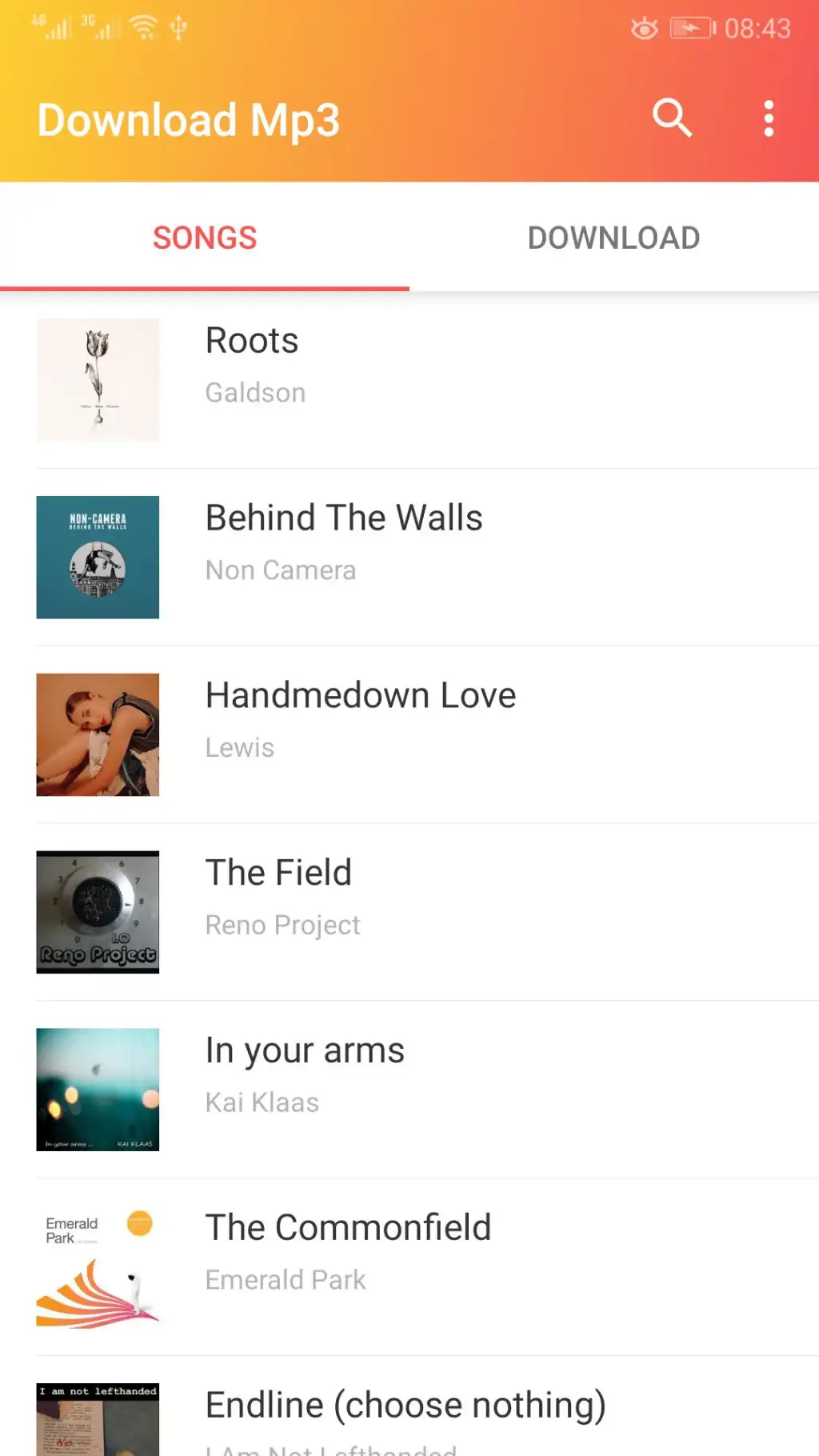
Task: Click the alarm clock status bar icon
Action: [x=645, y=28]
